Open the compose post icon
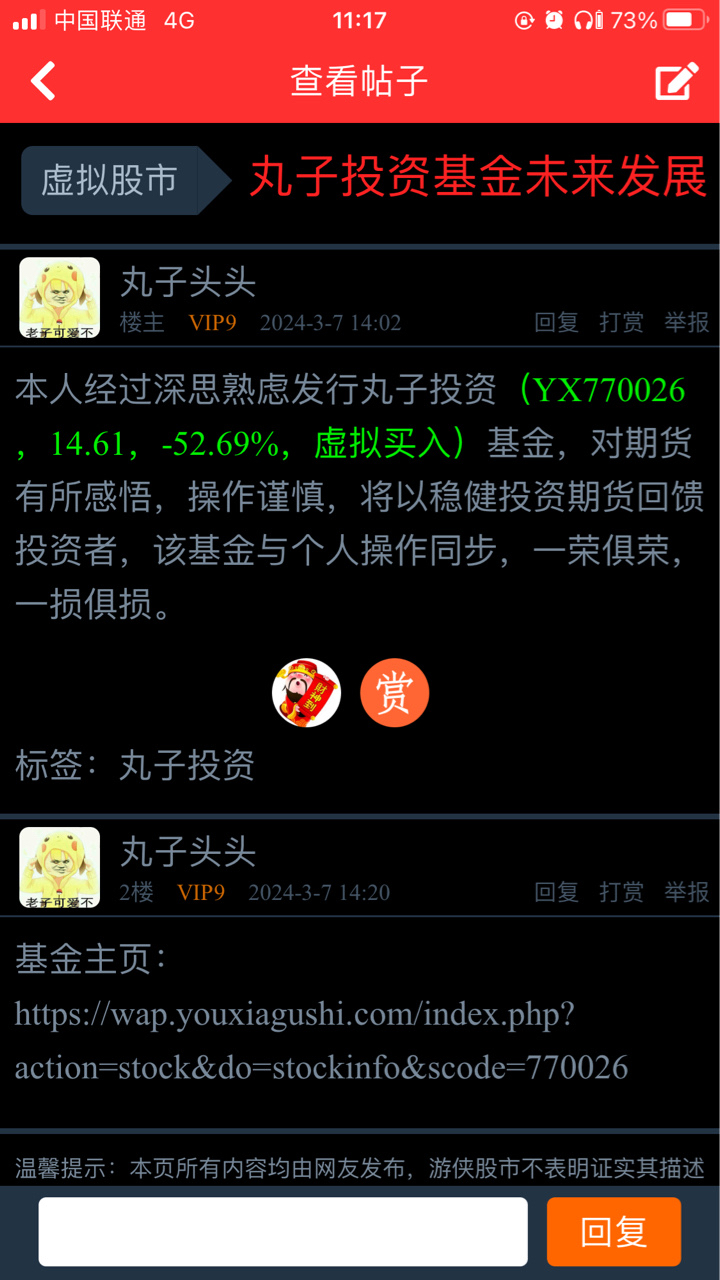Image resolution: width=720 pixels, height=1280 pixels. 677,81
